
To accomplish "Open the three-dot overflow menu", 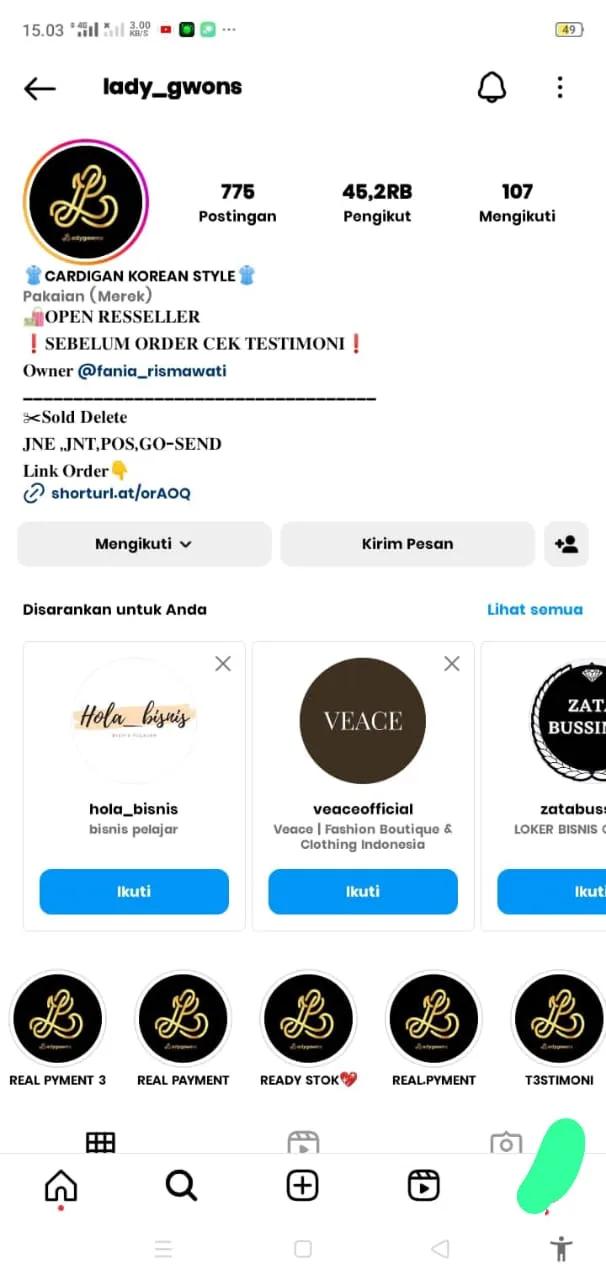I will coord(560,87).
